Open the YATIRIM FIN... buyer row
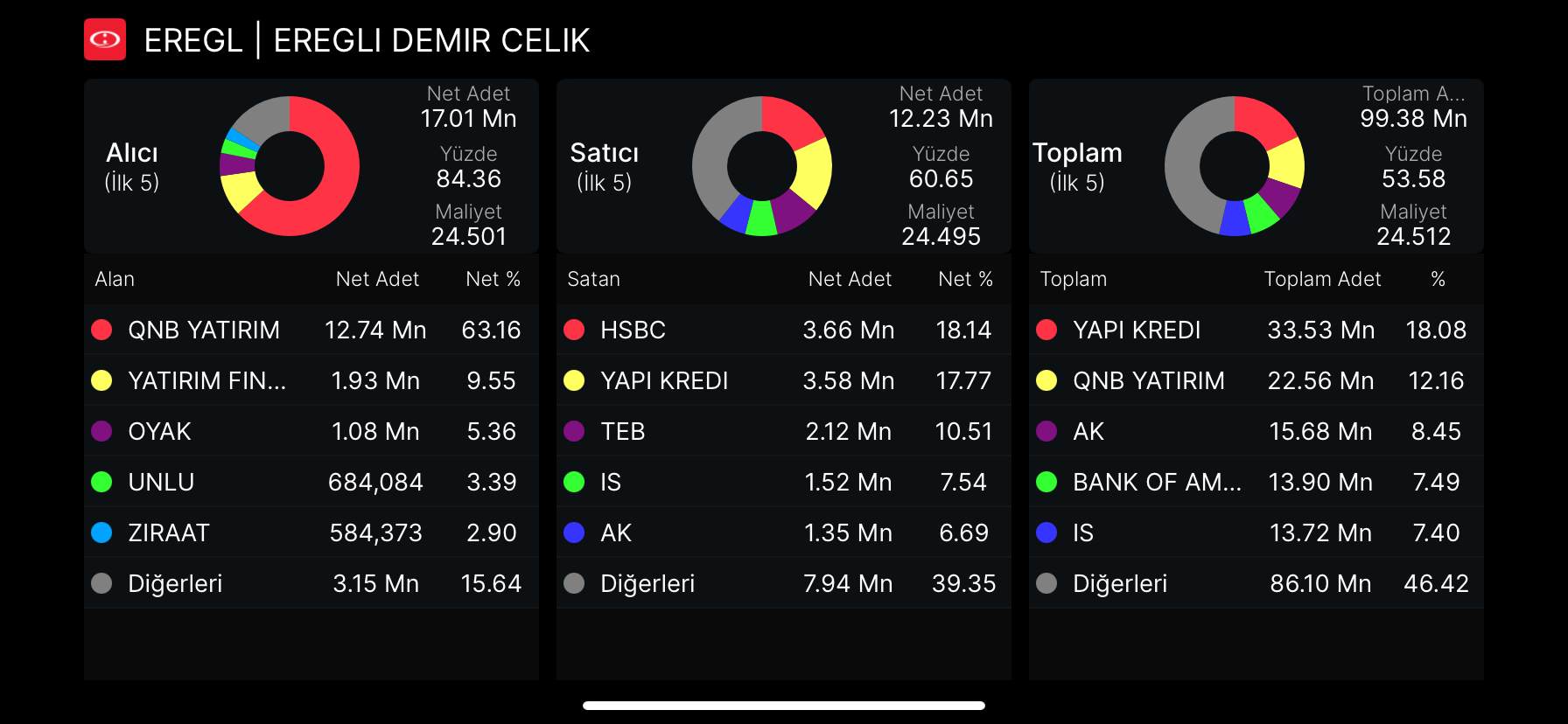This screenshot has height=724, width=1568. 311,380
